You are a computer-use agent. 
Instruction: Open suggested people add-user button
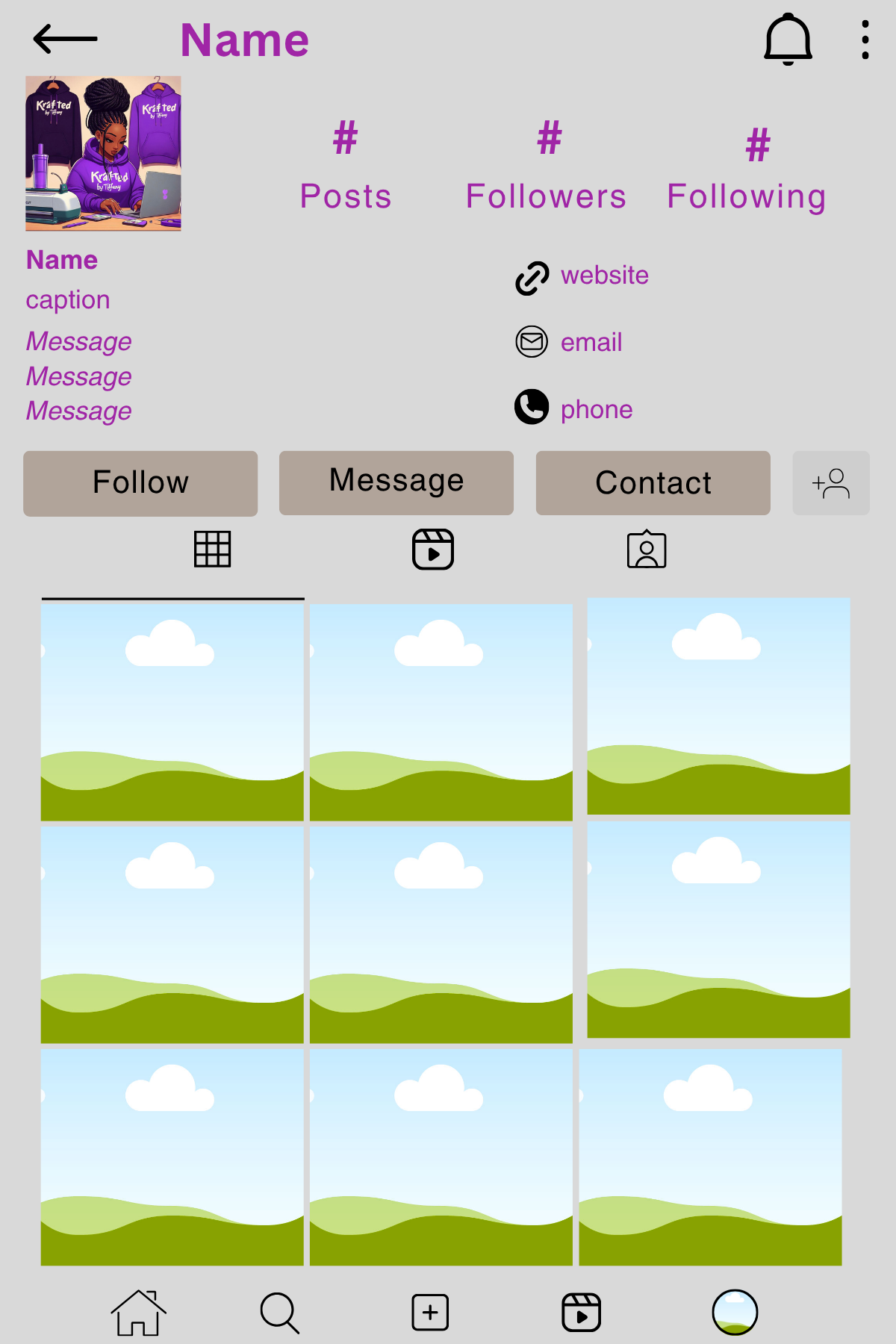tap(831, 483)
